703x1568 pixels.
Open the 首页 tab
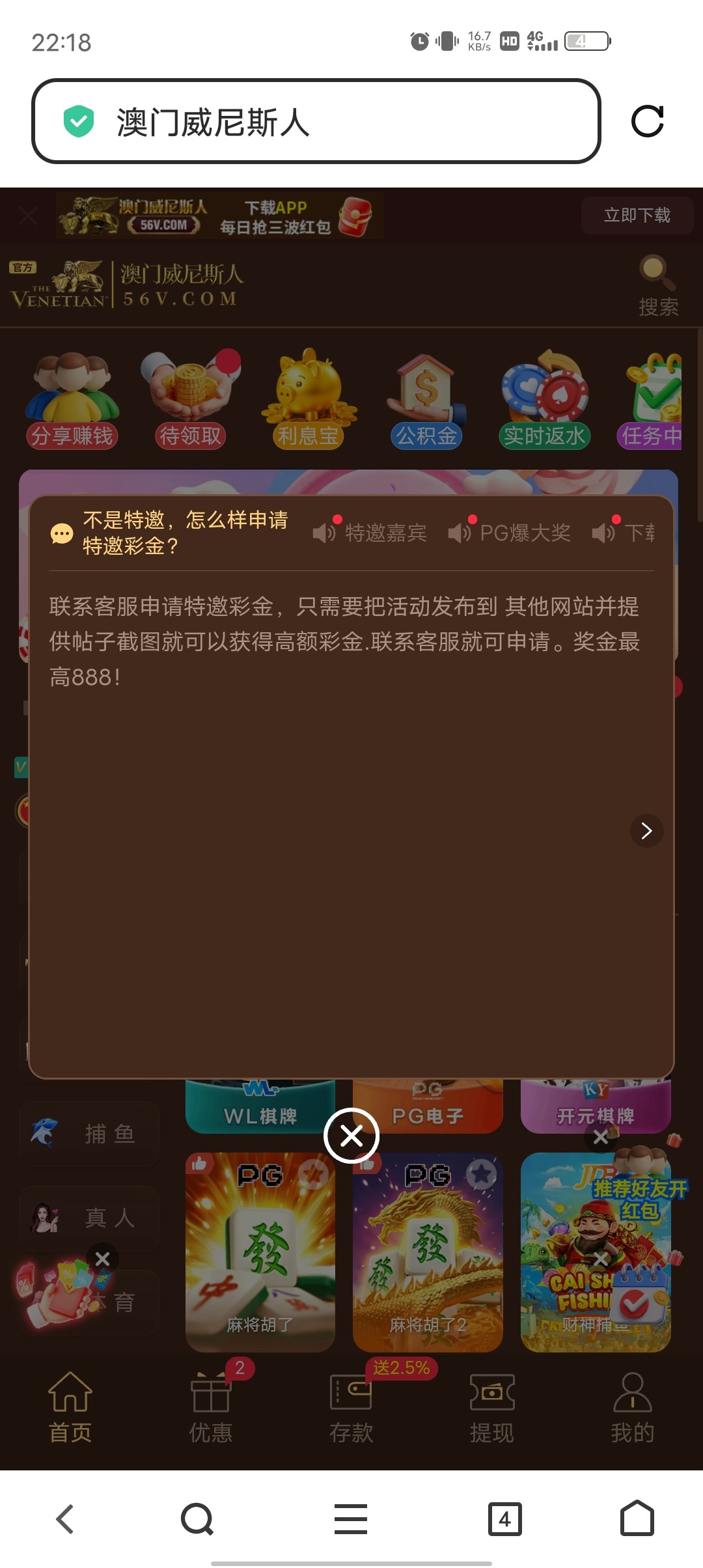(x=70, y=1407)
